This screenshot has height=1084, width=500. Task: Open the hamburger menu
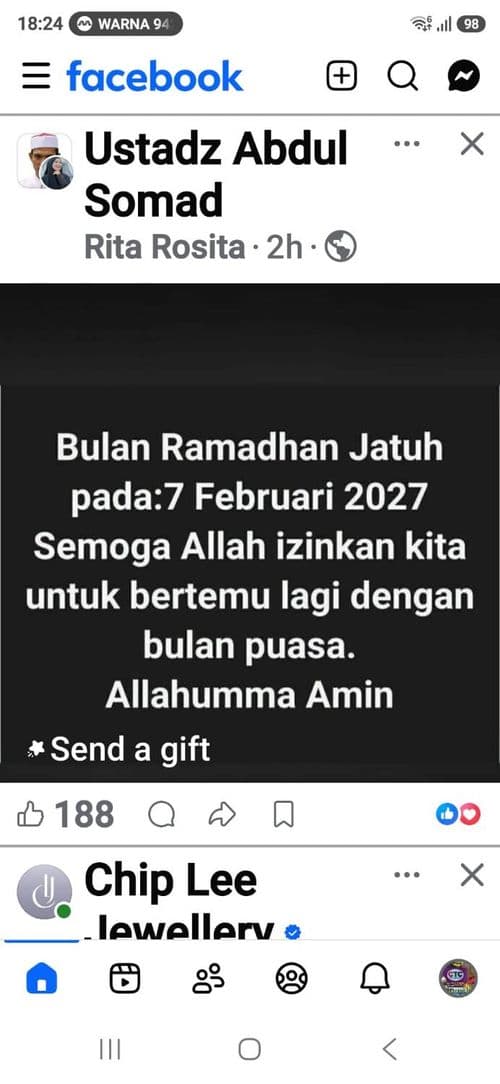pyautogui.click(x=36, y=76)
